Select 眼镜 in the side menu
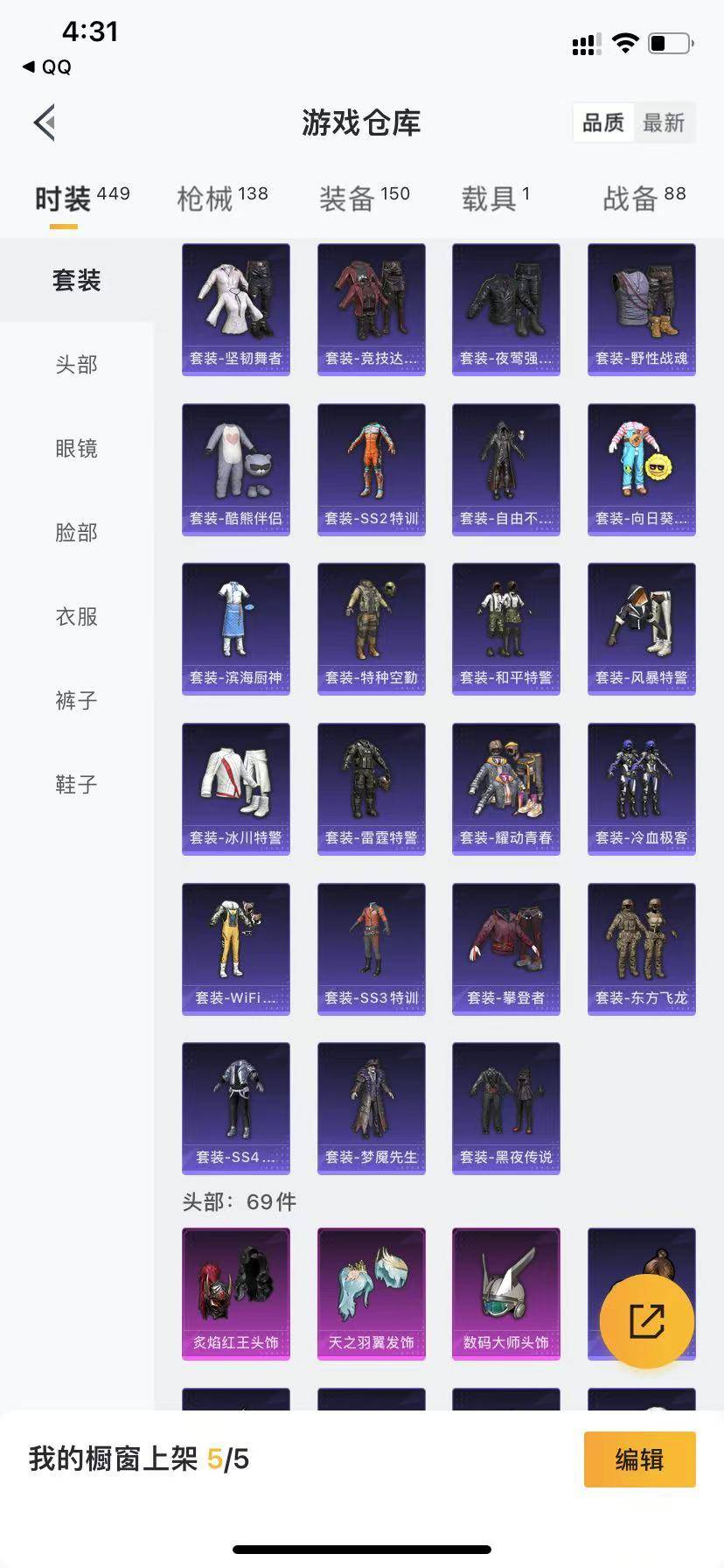Viewport: 724px width, 1568px height. (77, 448)
